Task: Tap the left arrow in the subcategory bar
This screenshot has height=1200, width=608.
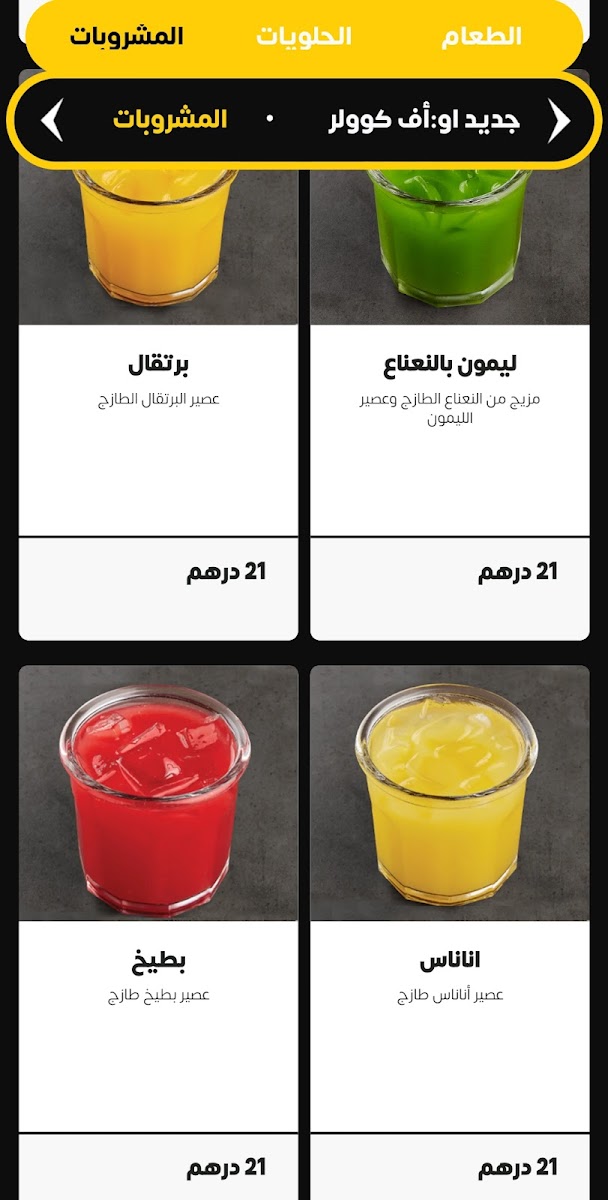Action: tap(51, 121)
